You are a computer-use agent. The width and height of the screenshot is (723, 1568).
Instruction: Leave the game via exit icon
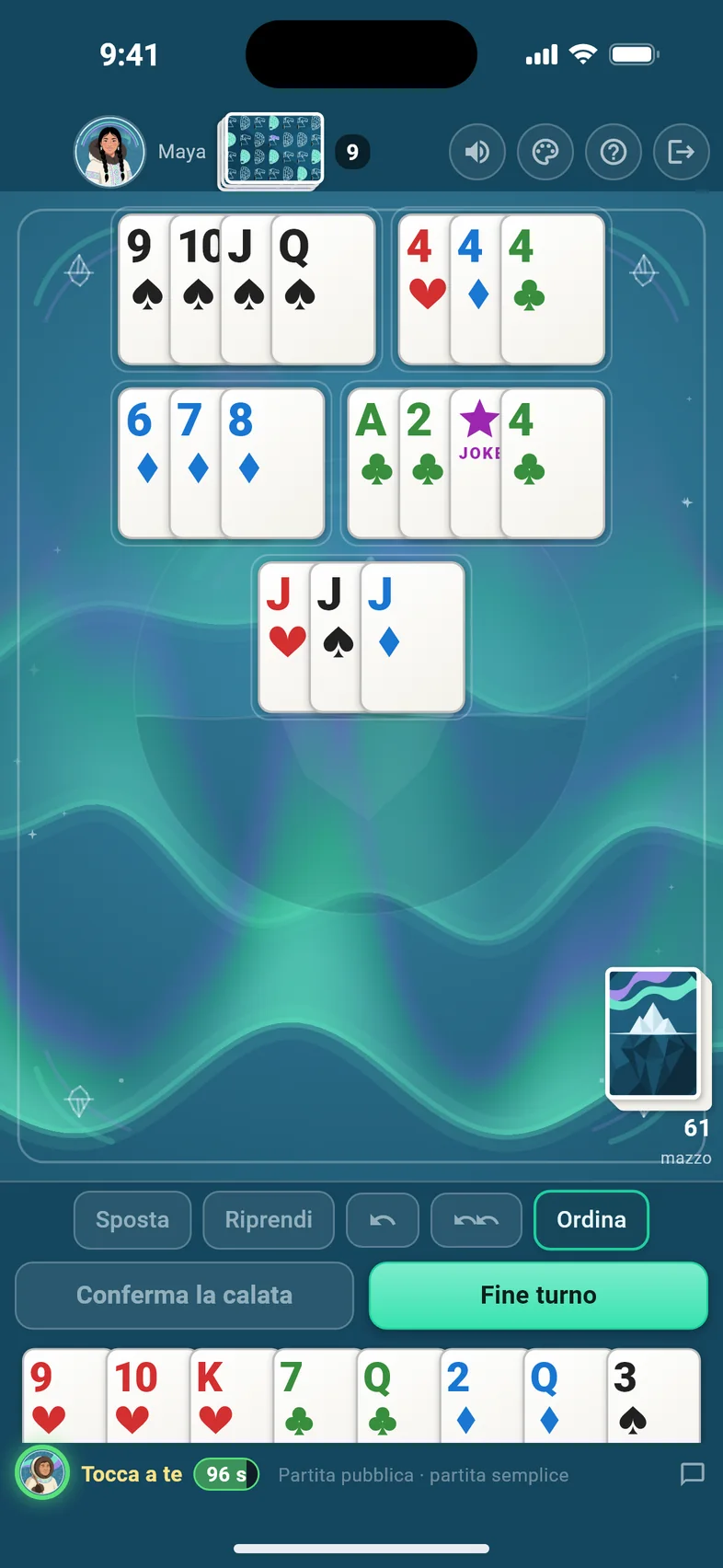pyautogui.click(x=682, y=152)
